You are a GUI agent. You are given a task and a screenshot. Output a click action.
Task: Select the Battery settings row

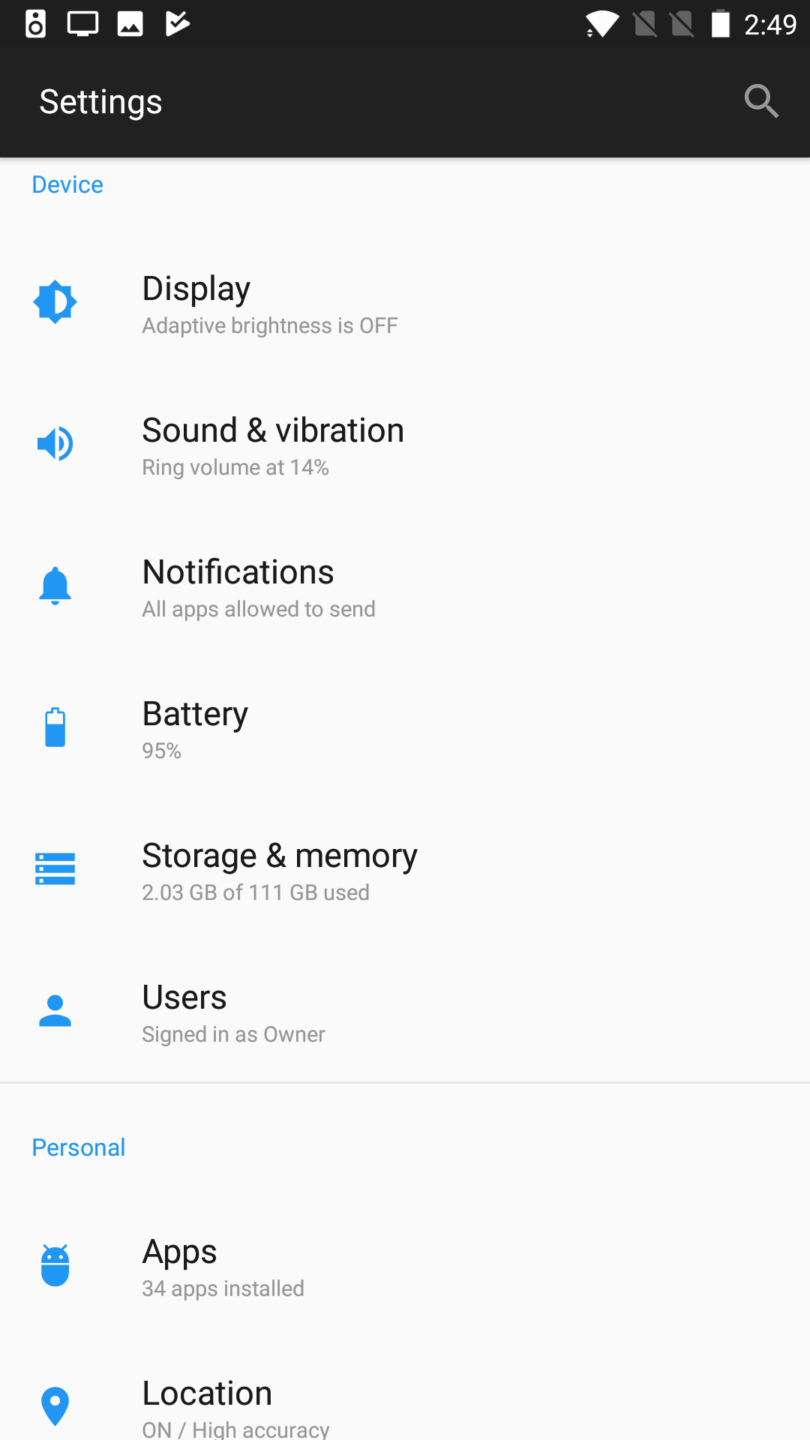195,727
